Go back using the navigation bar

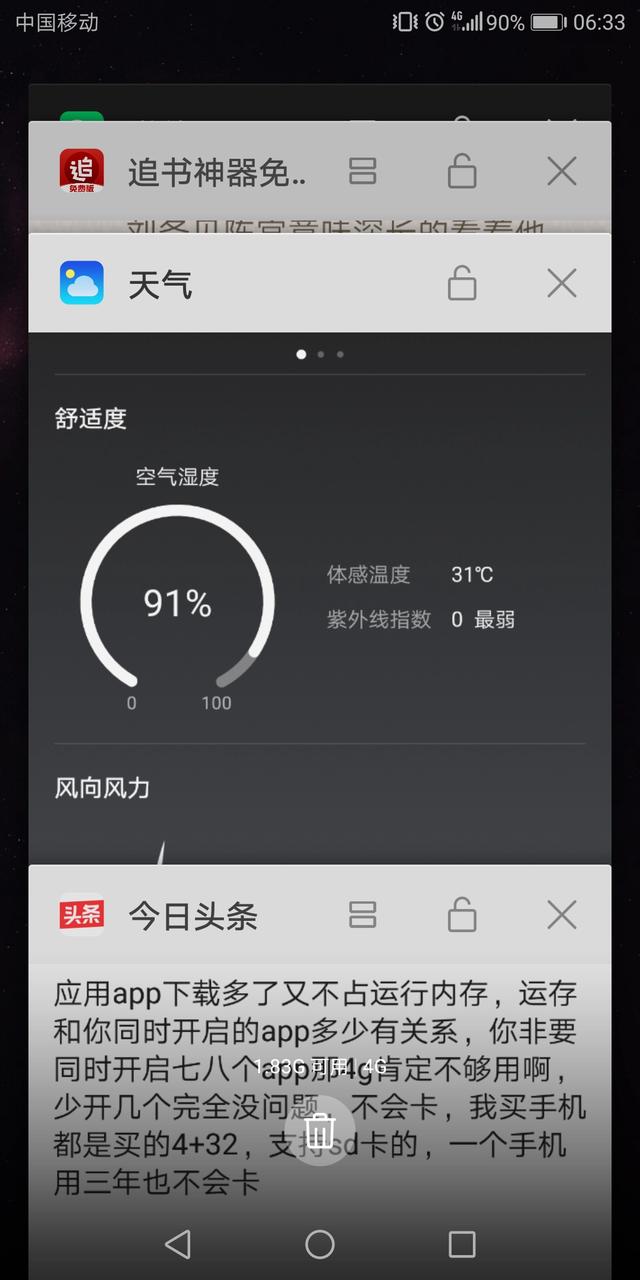[178, 1244]
